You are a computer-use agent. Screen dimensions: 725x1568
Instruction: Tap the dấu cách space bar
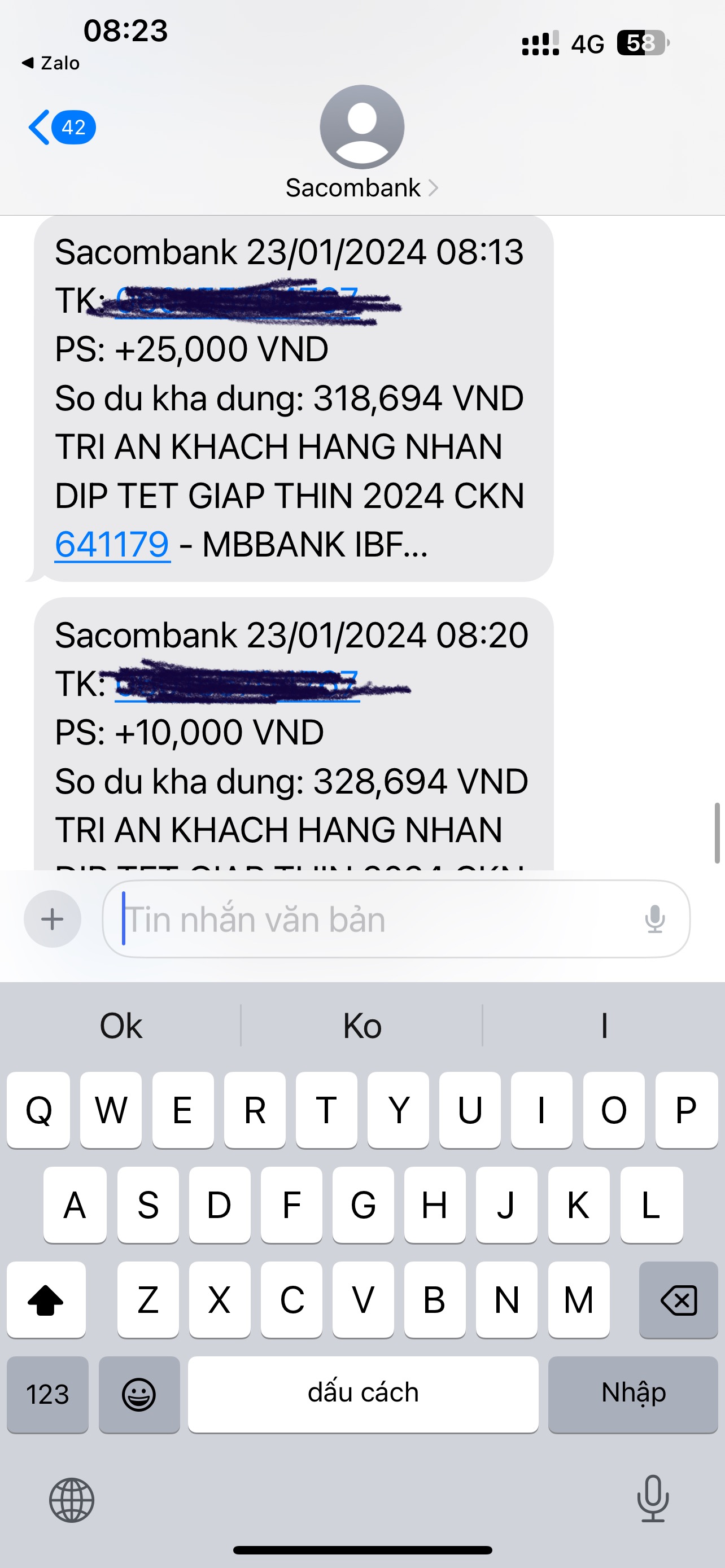point(363,1394)
